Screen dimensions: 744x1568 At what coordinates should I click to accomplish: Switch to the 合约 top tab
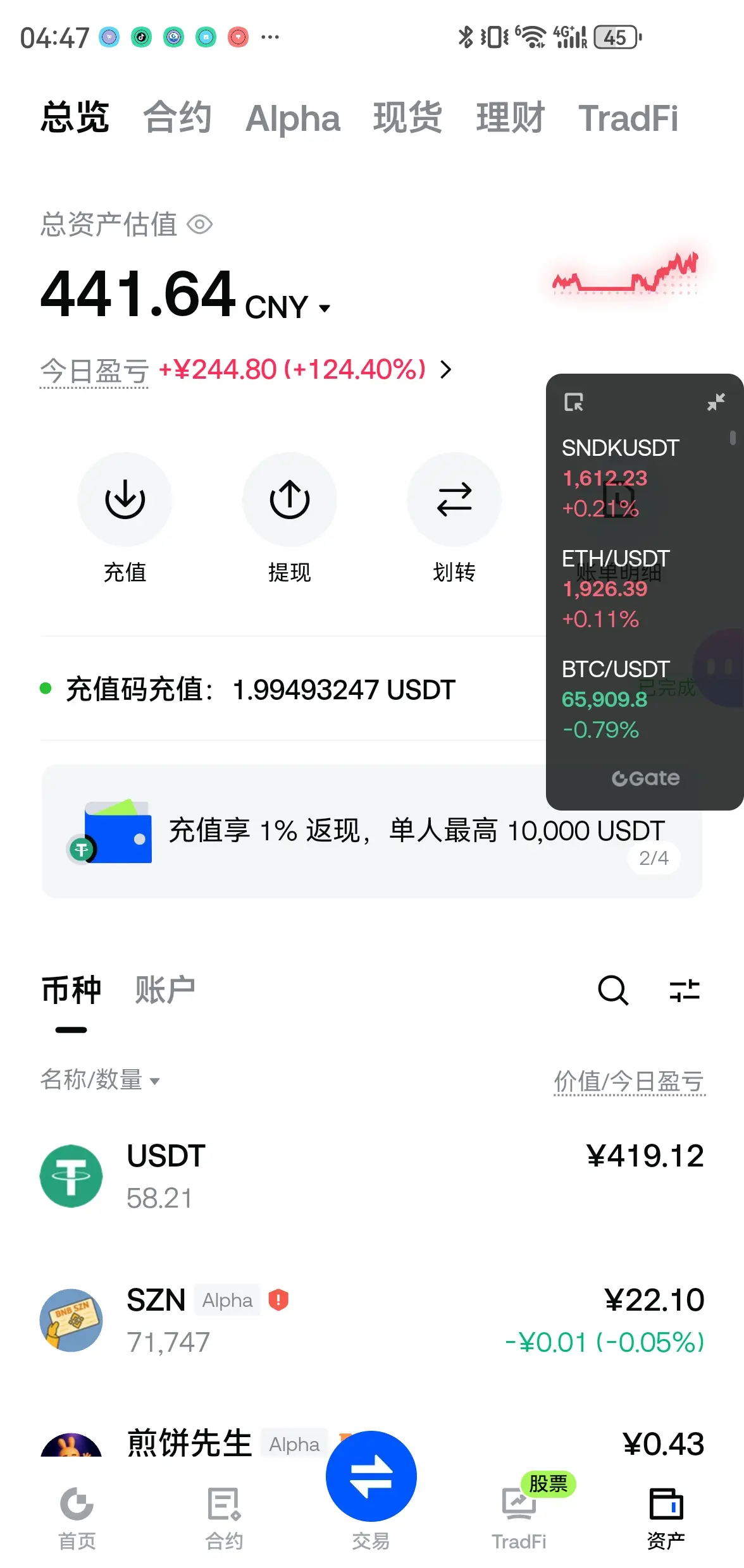pos(177,118)
